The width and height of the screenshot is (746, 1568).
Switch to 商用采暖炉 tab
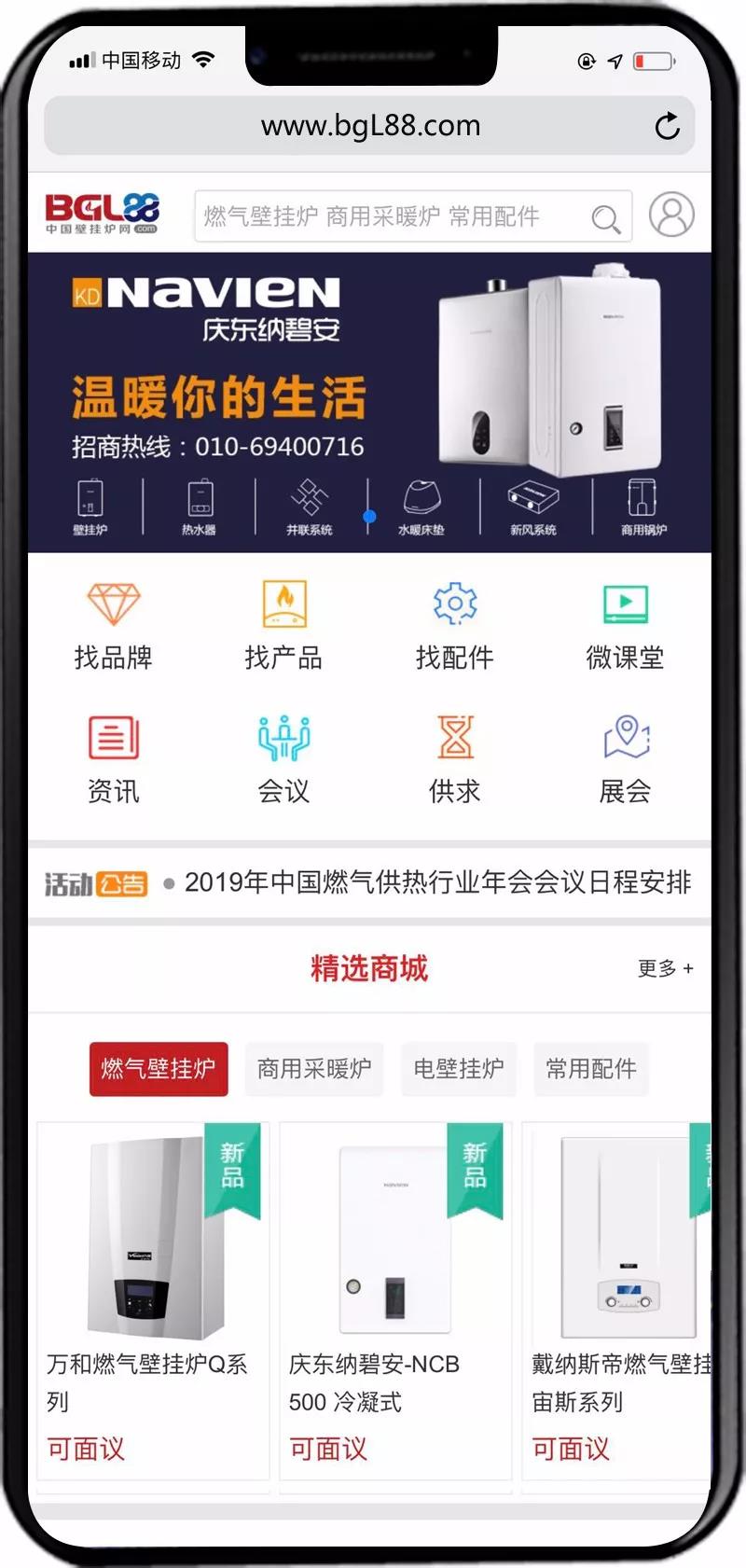(x=314, y=1068)
